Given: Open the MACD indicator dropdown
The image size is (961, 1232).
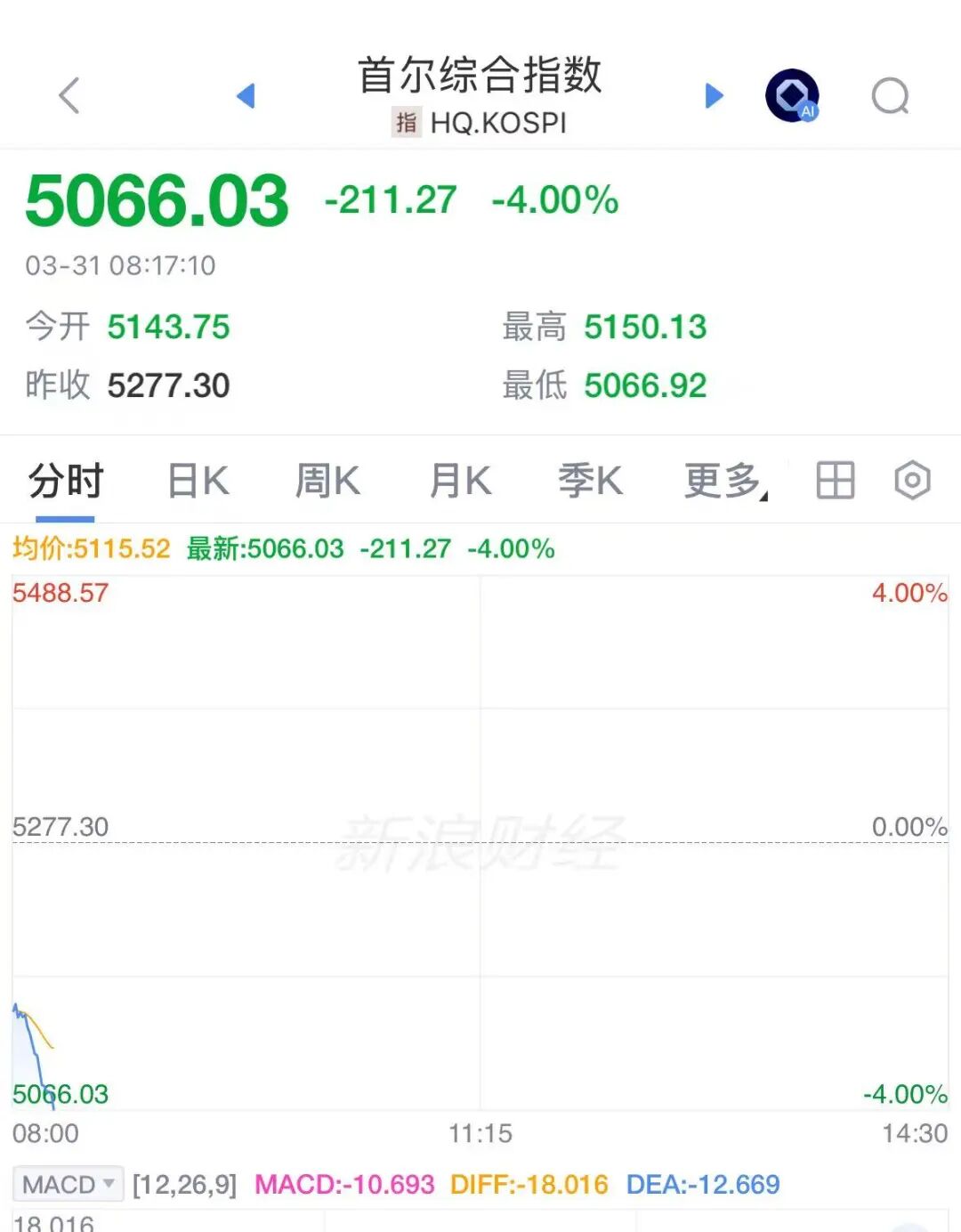Looking at the screenshot, I should (69, 1184).
